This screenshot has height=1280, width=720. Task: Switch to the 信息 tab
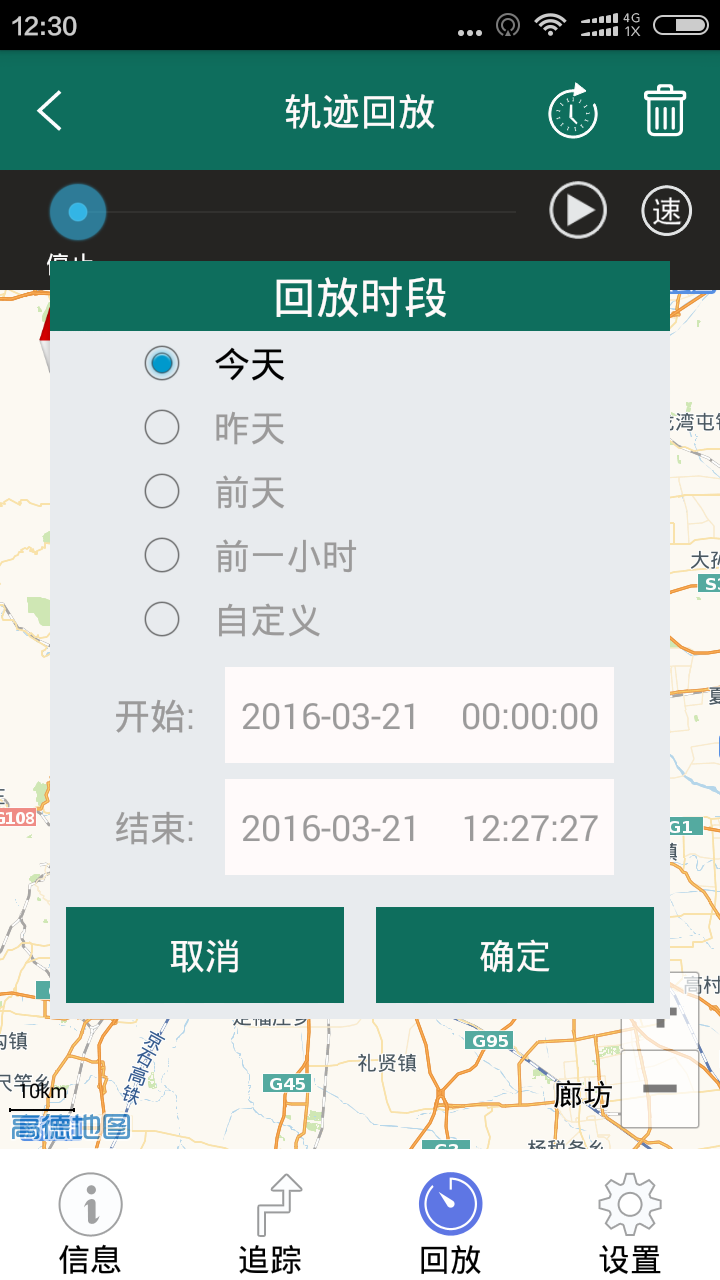coord(90,1224)
